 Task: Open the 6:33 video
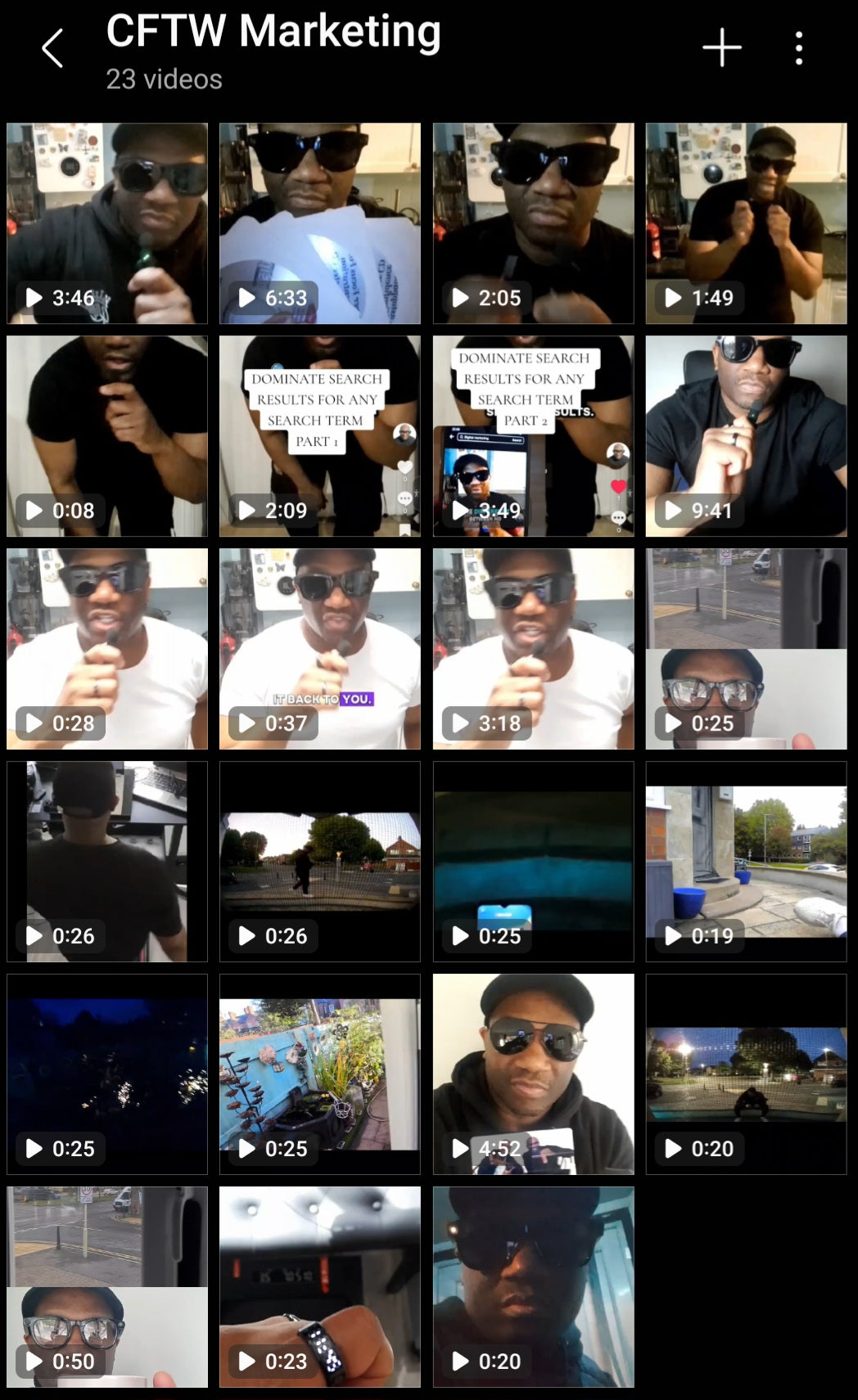[x=320, y=223]
